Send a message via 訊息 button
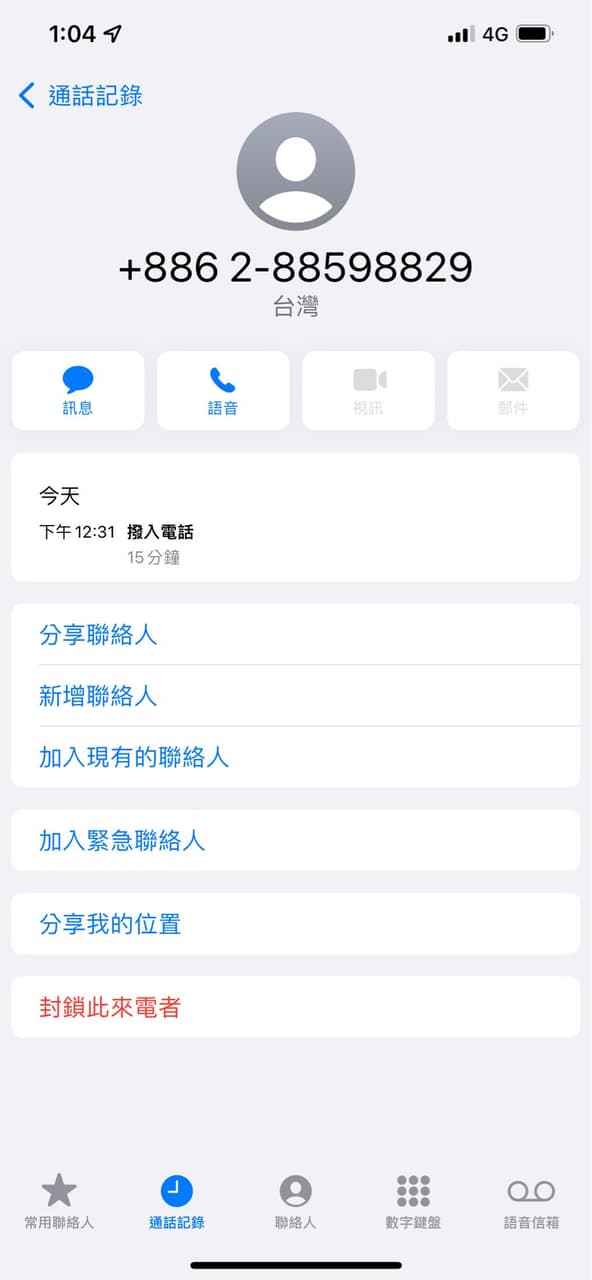This screenshot has height=1280, width=592. click(78, 391)
